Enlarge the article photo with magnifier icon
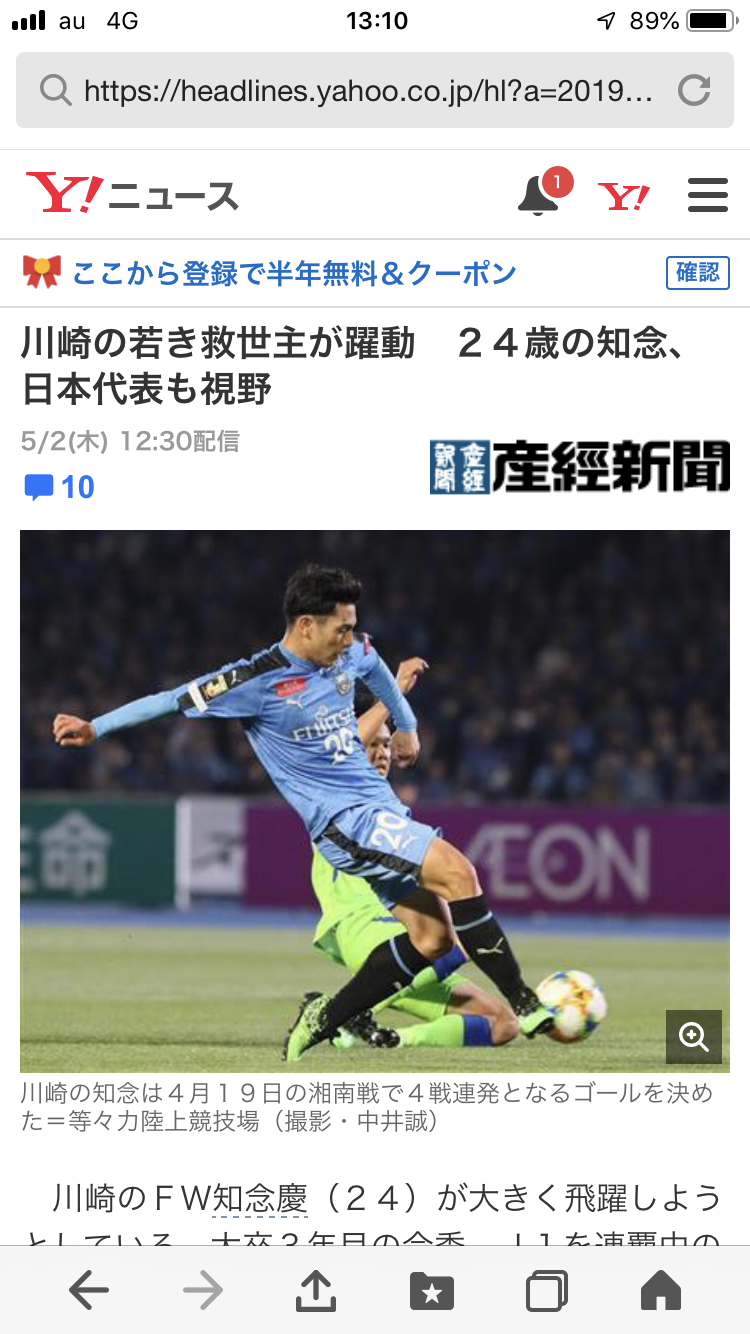Screen dimensions: 750x1334 point(693,1035)
